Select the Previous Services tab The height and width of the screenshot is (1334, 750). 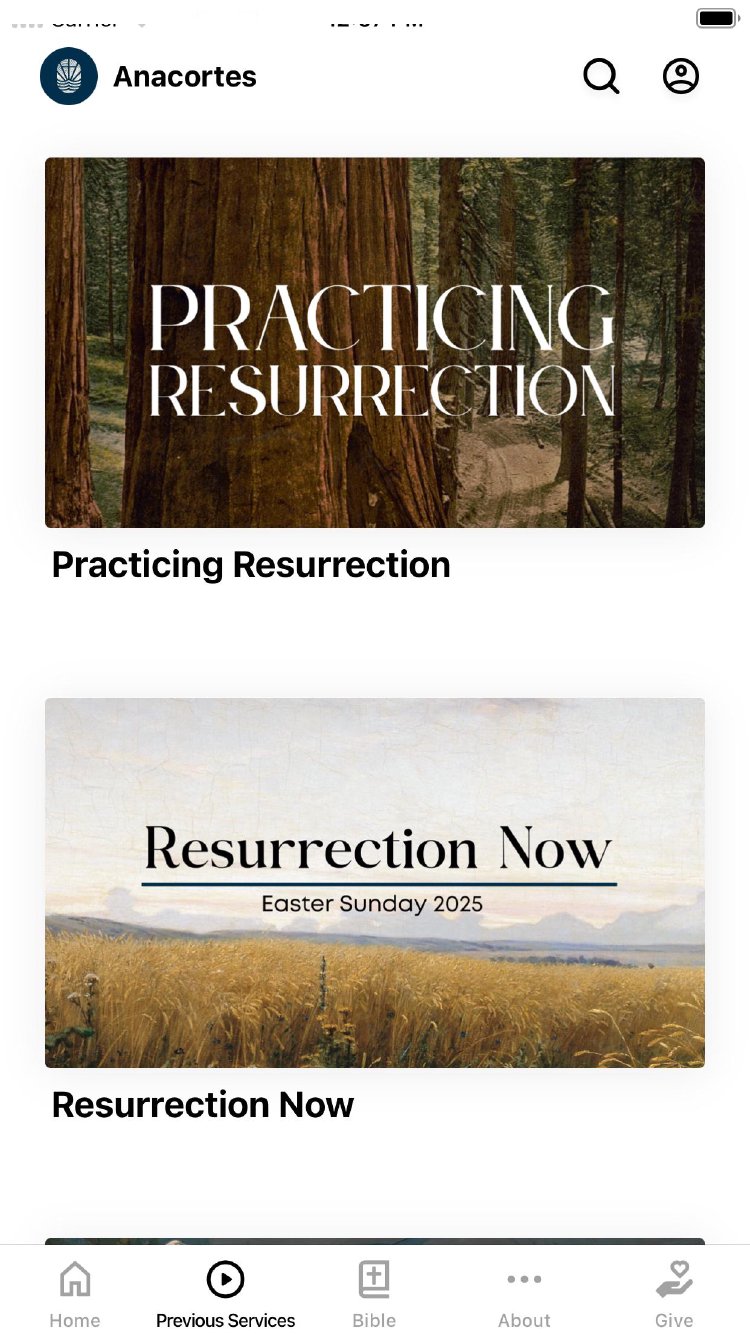pyautogui.click(x=225, y=1294)
